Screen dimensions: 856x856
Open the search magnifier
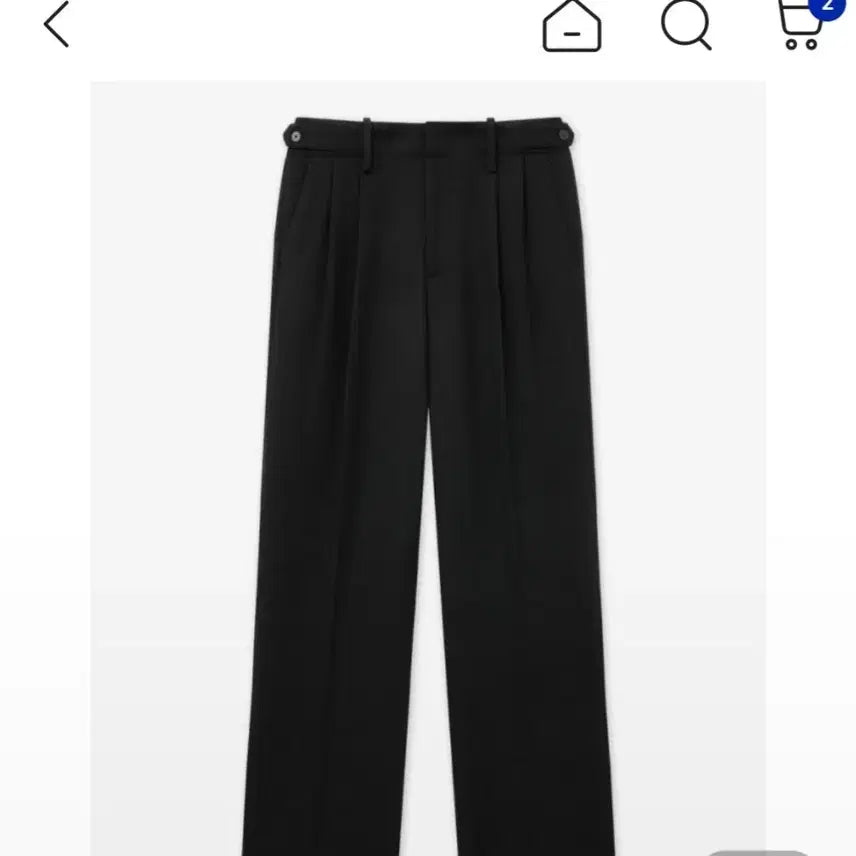[x=686, y=24]
